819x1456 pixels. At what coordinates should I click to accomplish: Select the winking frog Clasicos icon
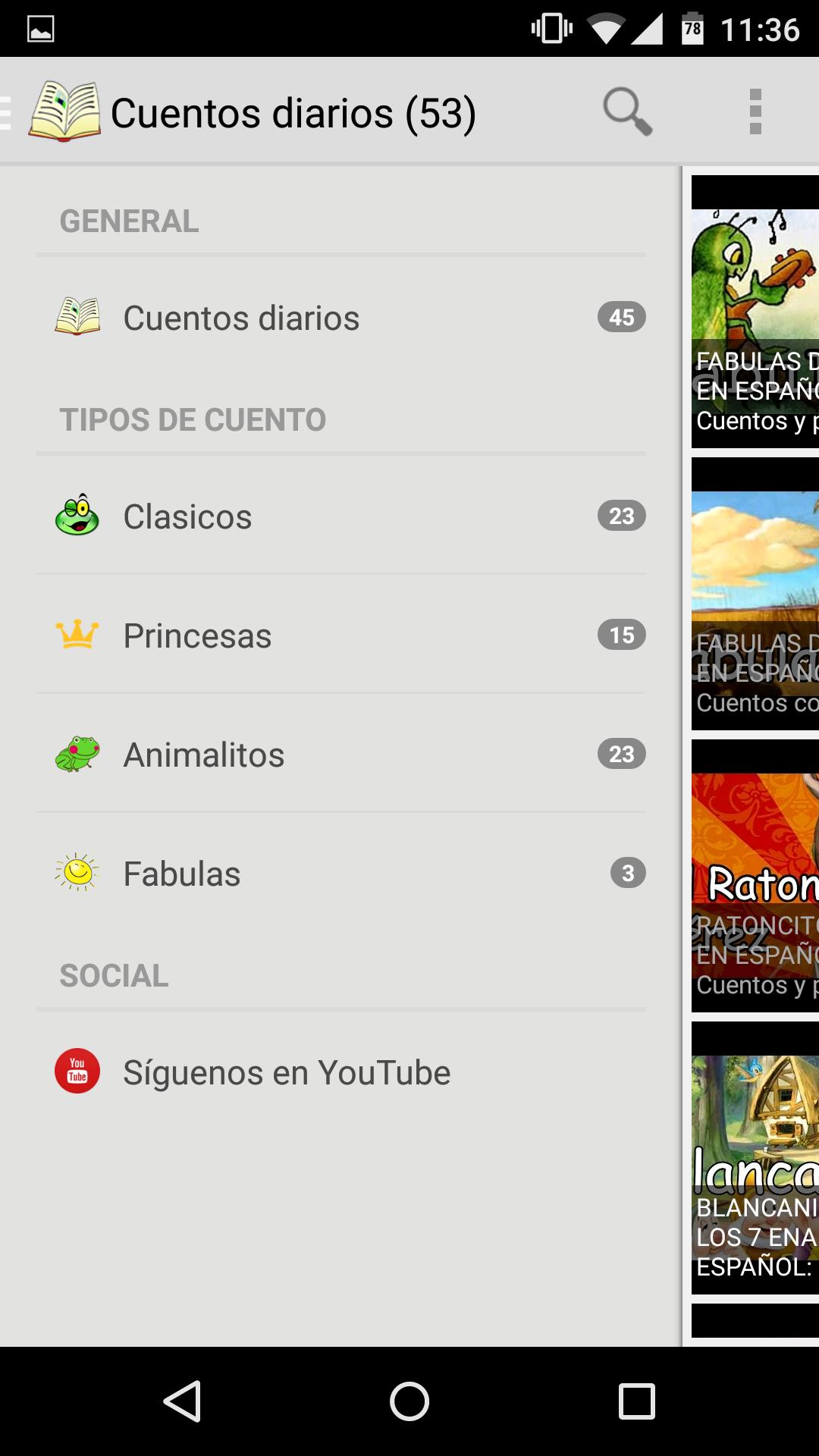(x=76, y=515)
